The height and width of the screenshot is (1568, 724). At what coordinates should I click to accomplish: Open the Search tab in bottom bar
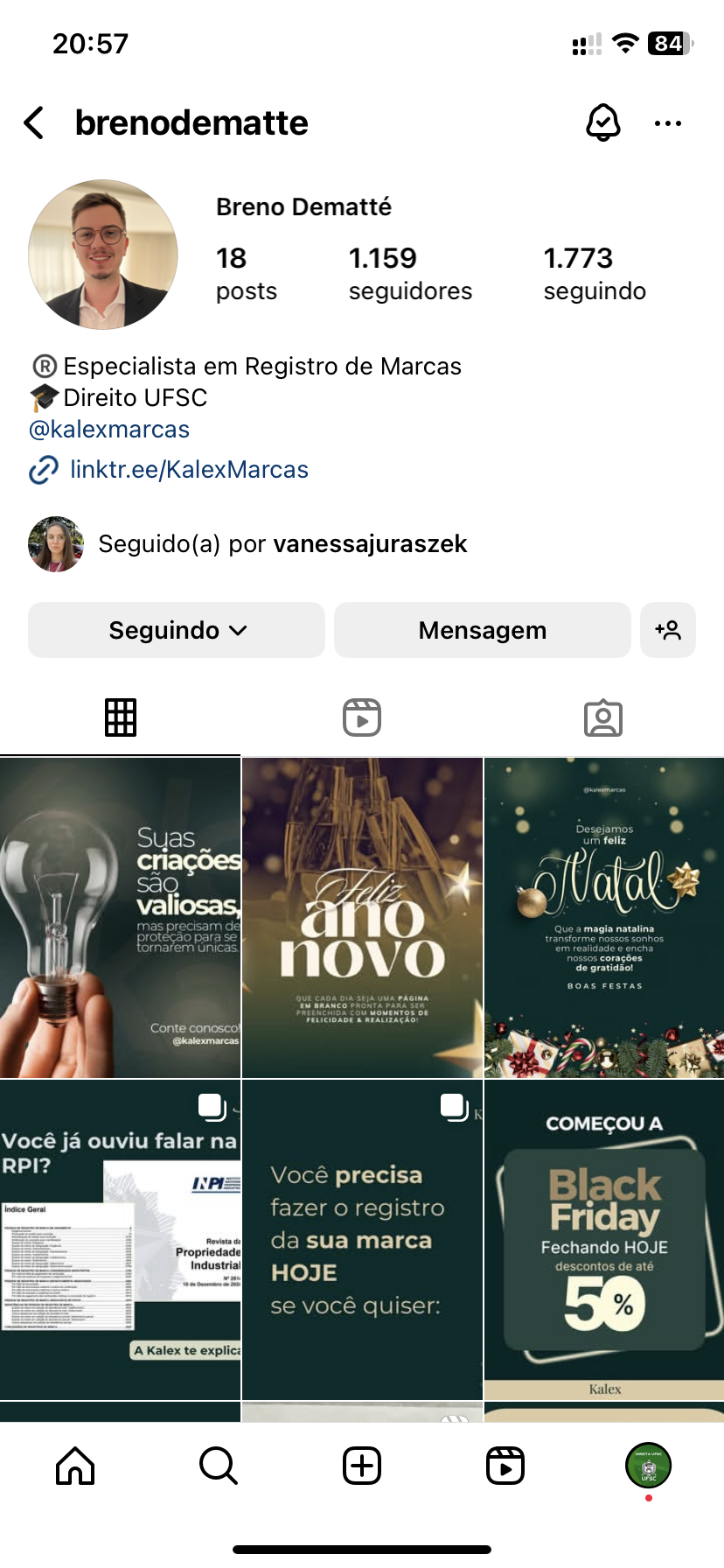[219, 1466]
